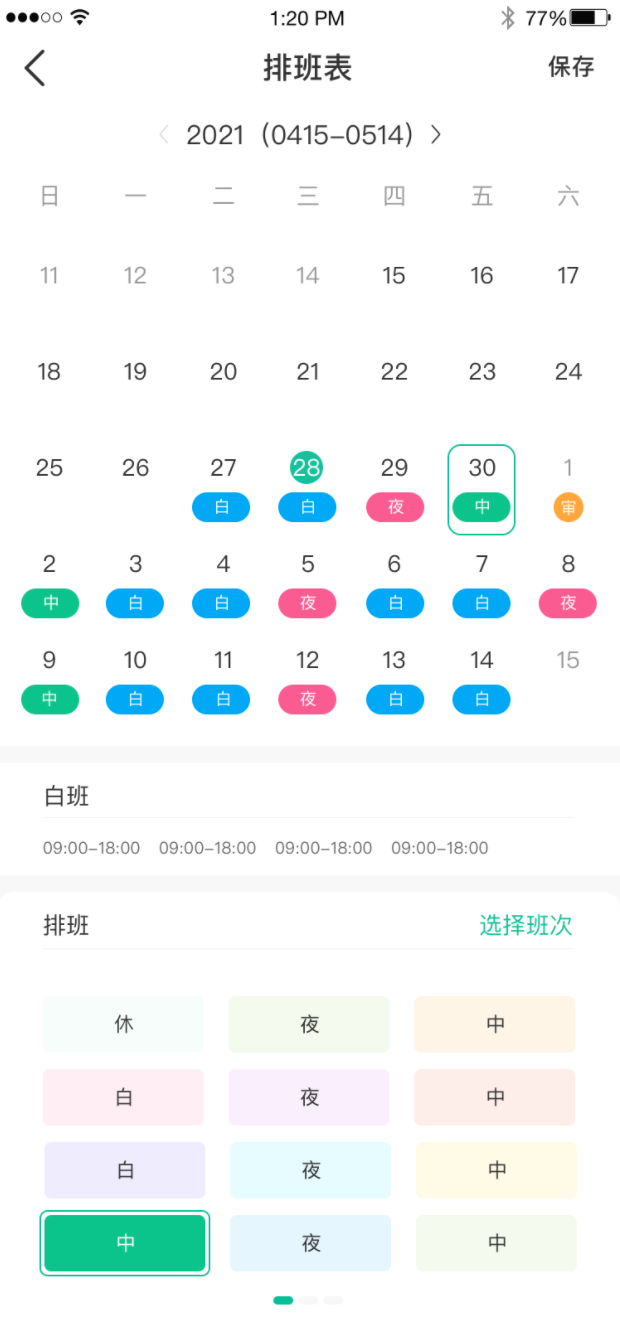
Task: Pick the pink 白 shift button
Action: tap(123, 1097)
